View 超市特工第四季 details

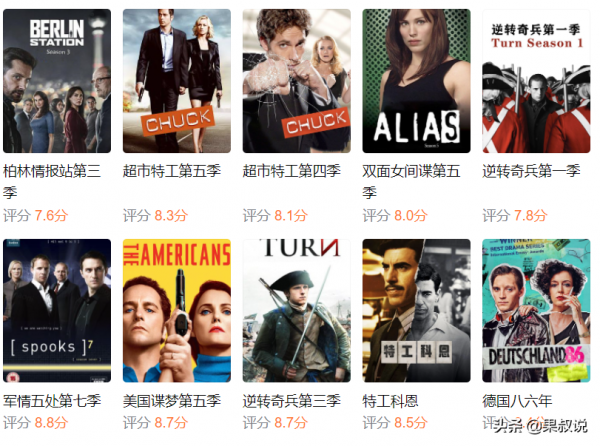point(297,82)
